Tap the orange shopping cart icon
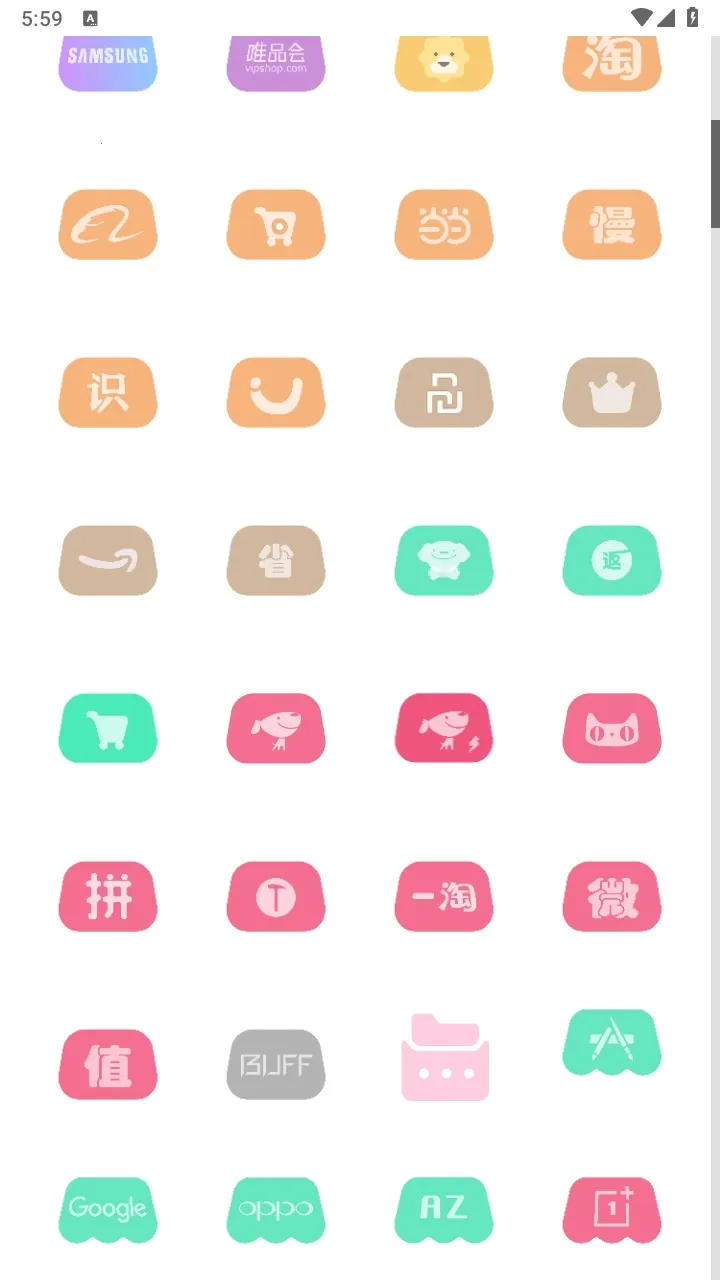 click(x=275, y=225)
